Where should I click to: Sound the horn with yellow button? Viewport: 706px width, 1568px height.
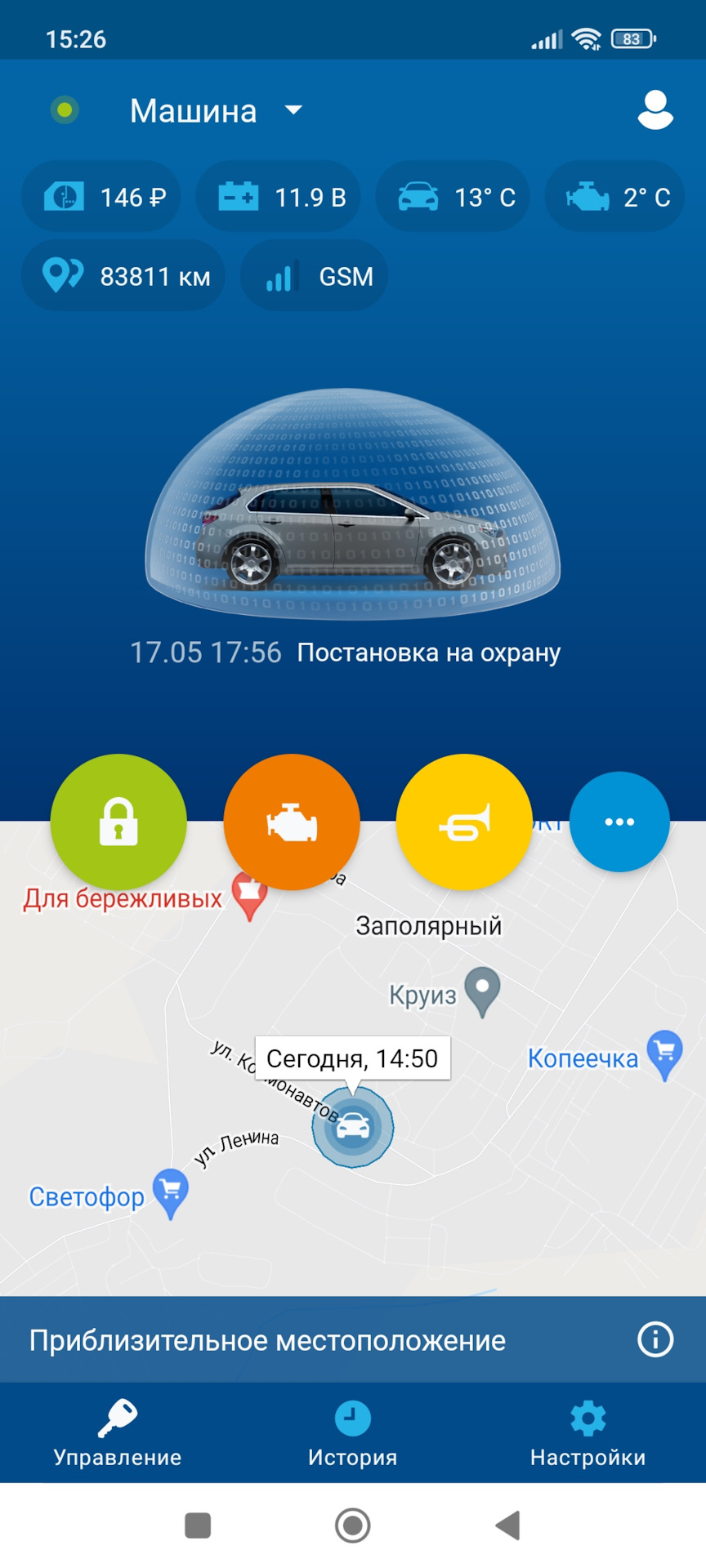click(464, 822)
